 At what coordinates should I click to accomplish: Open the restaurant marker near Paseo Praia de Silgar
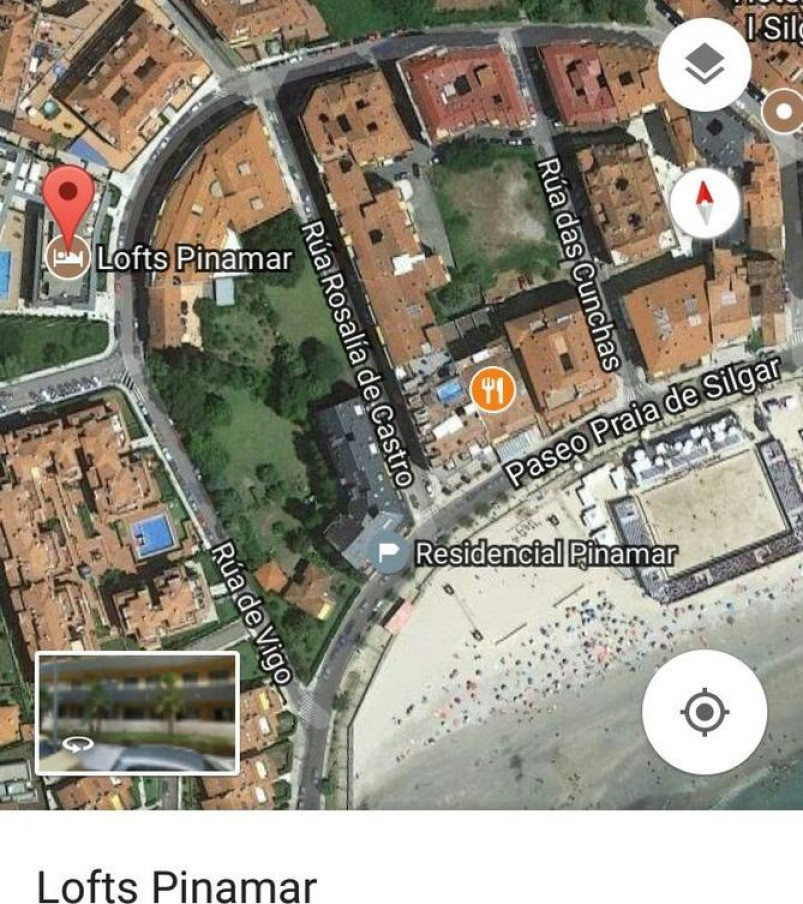[x=491, y=390]
